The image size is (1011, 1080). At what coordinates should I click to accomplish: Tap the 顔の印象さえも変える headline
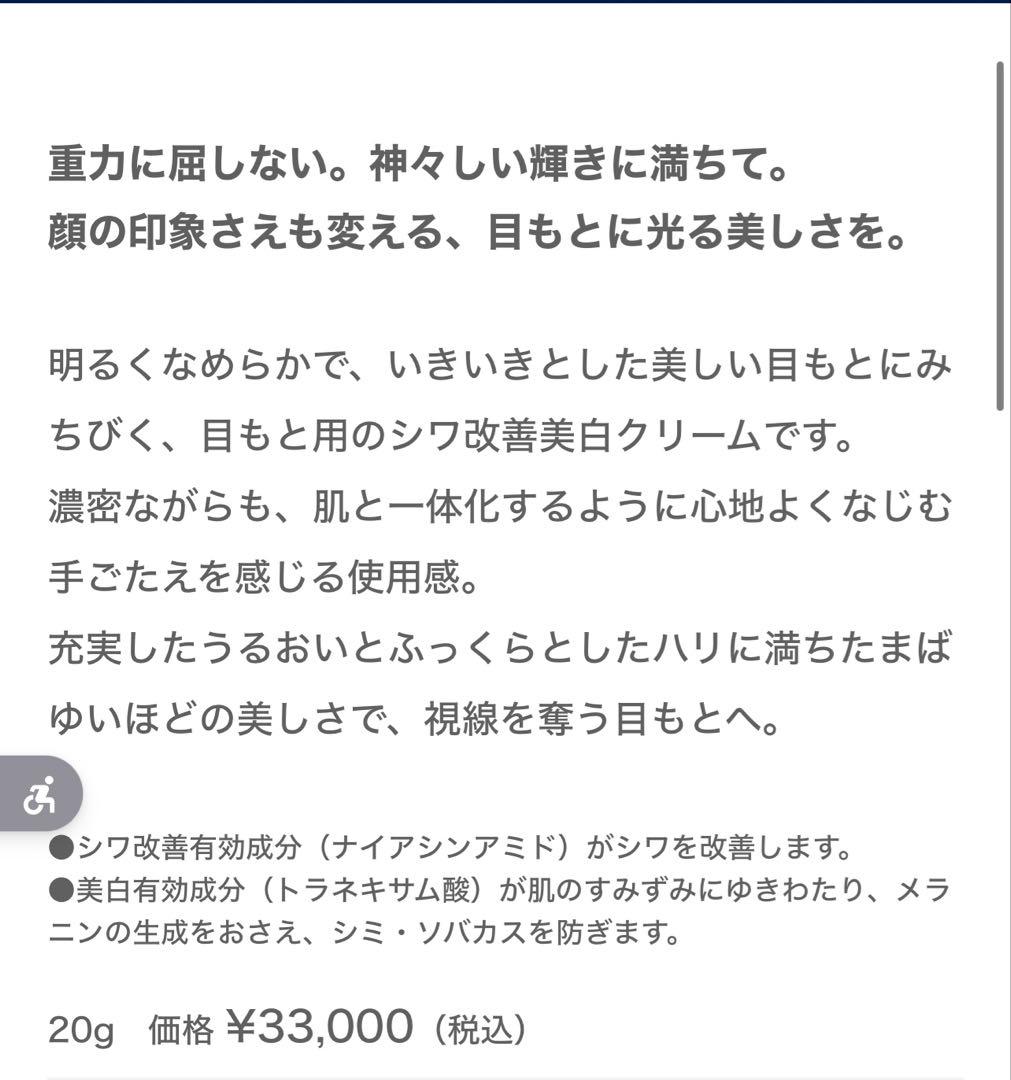click(470, 232)
